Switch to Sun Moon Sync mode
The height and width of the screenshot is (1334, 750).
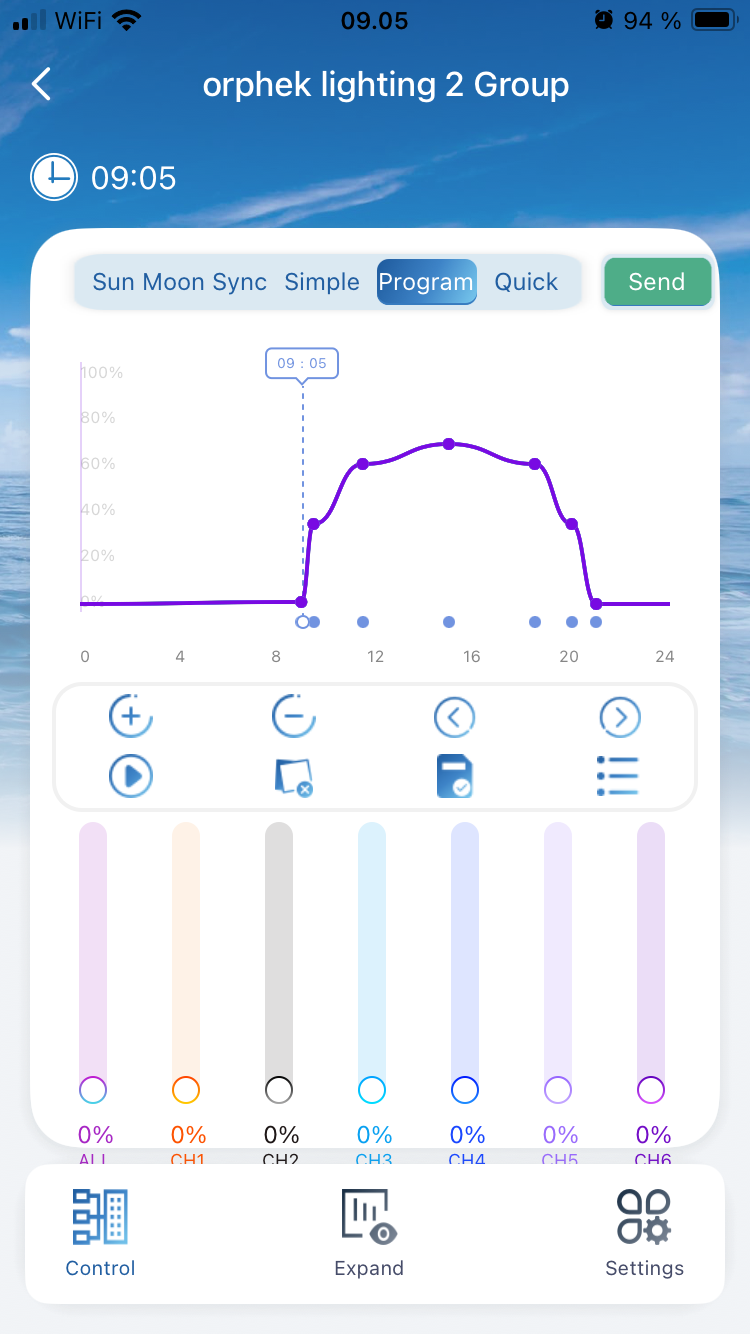coord(179,282)
